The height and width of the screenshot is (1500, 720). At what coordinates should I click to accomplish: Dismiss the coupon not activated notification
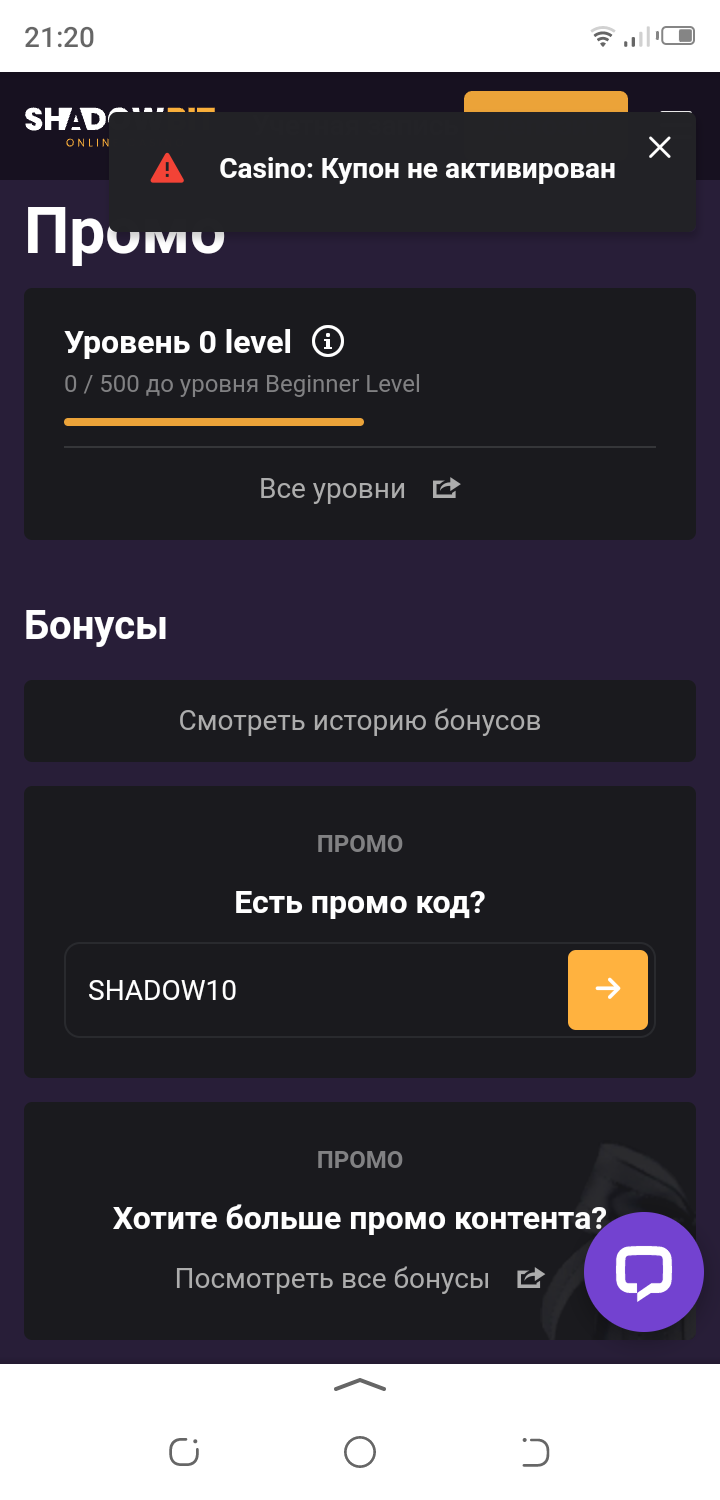(x=659, y=148)
